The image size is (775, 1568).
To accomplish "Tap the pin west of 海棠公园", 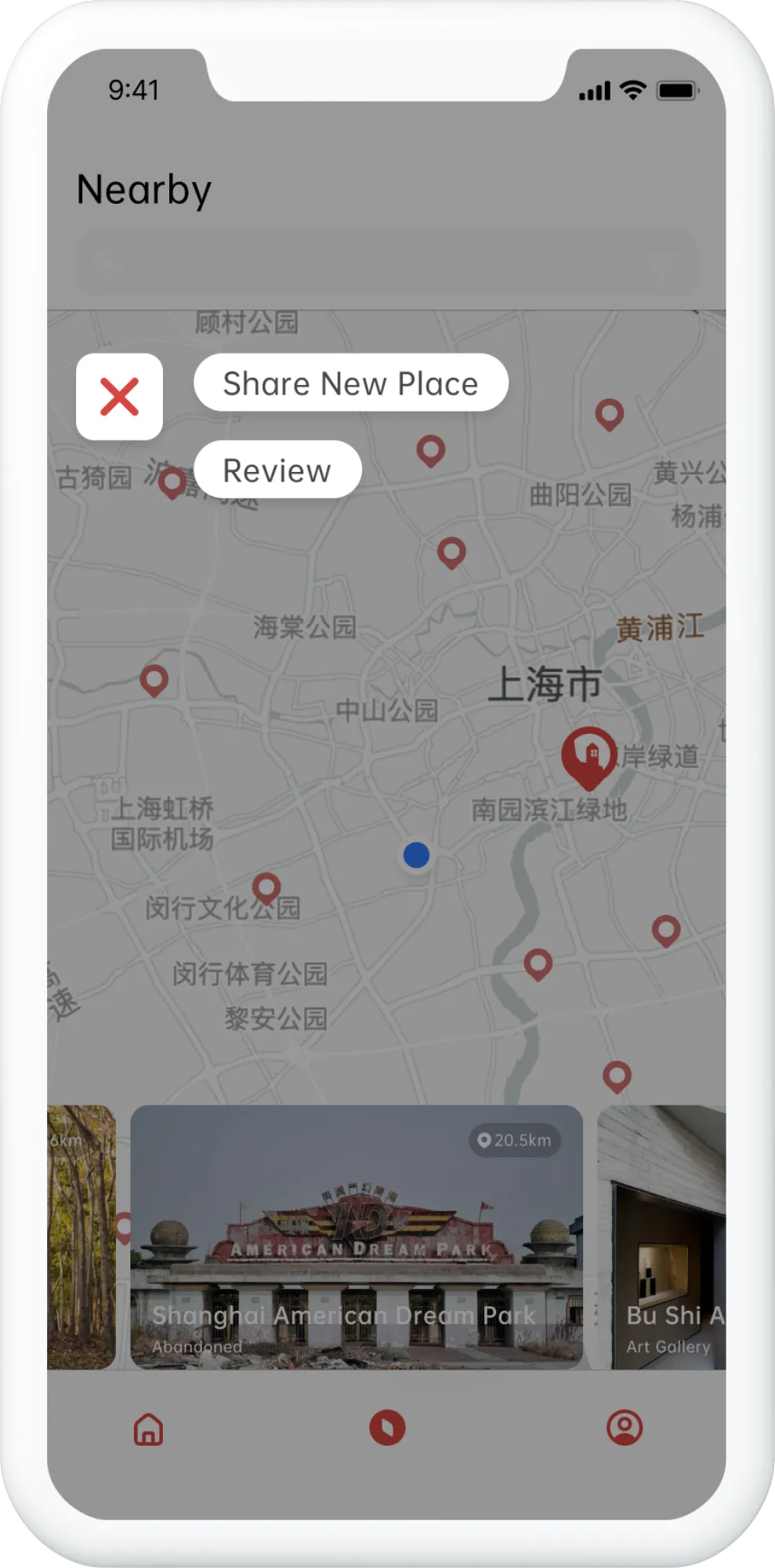I will [155, 681].
